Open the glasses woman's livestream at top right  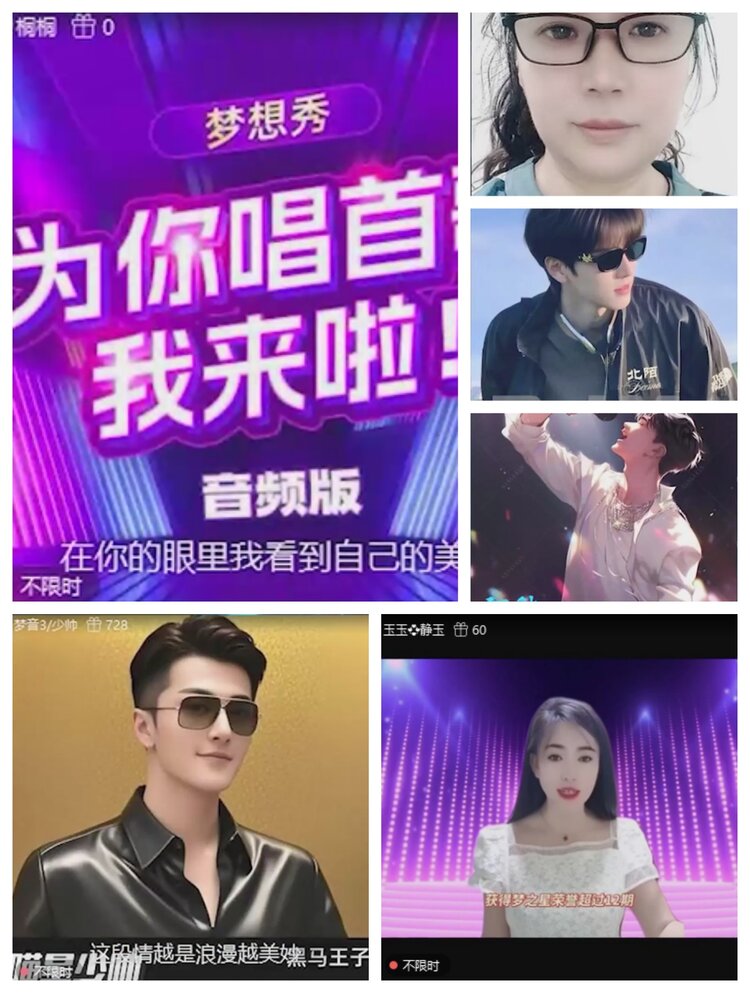(x=605, y=100)
